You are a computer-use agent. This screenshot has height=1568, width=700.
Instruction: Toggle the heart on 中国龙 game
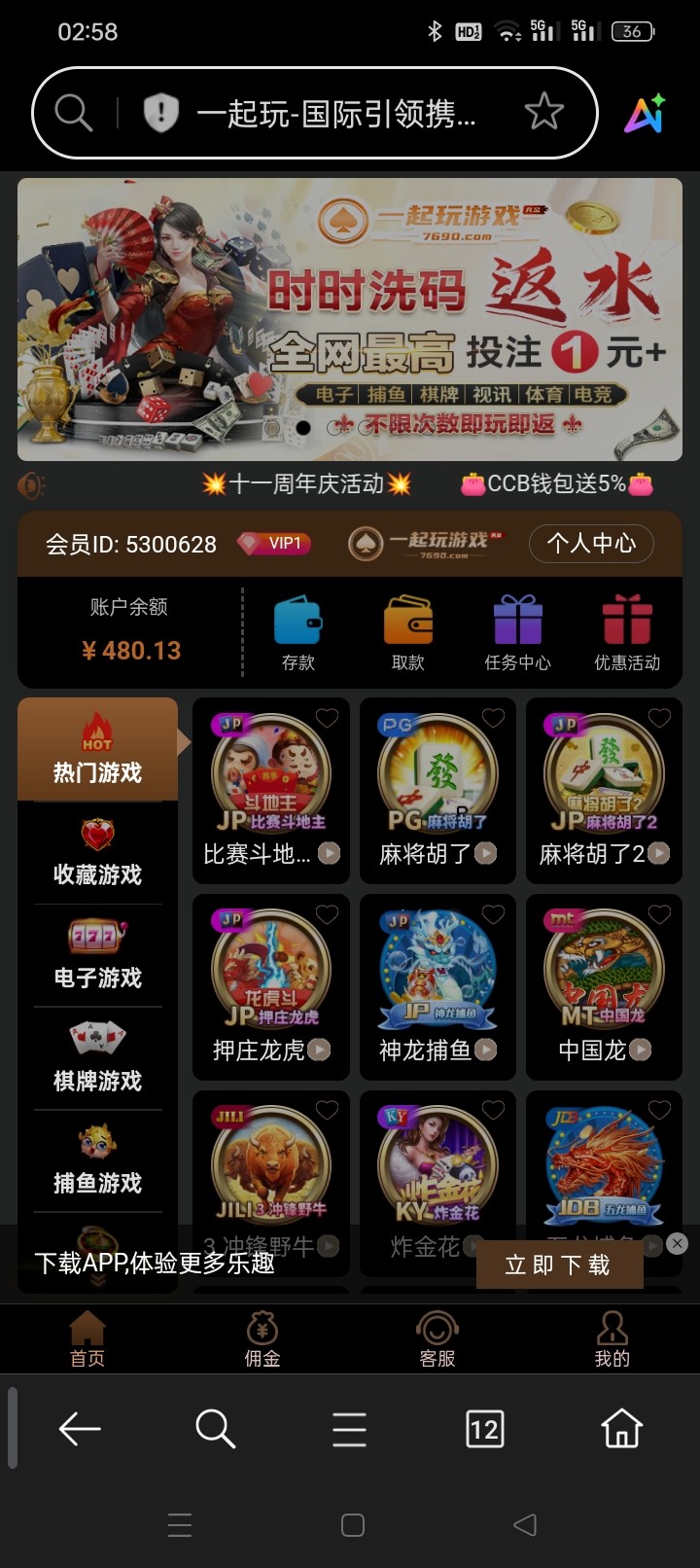click(660, 914)
